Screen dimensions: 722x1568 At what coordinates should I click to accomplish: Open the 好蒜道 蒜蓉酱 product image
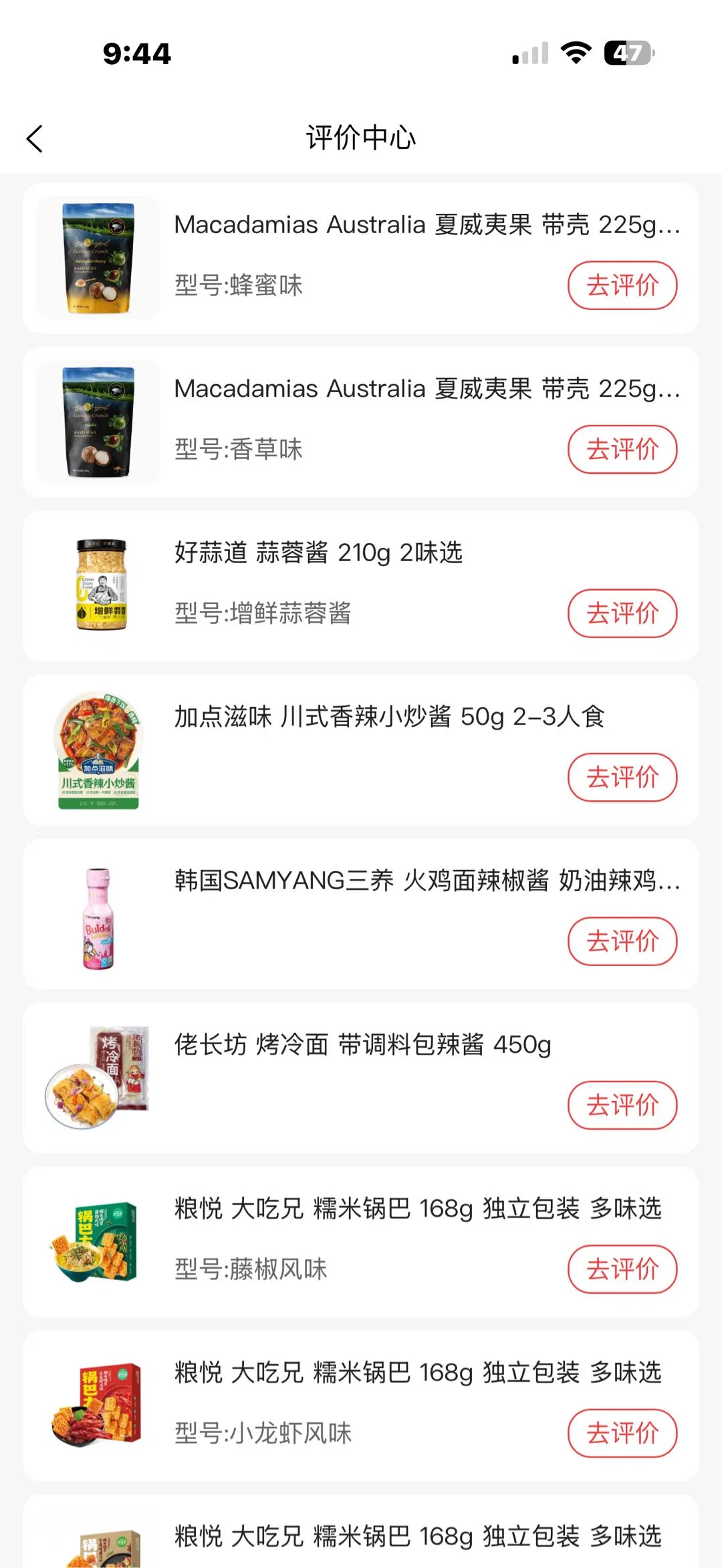(100, 585)
